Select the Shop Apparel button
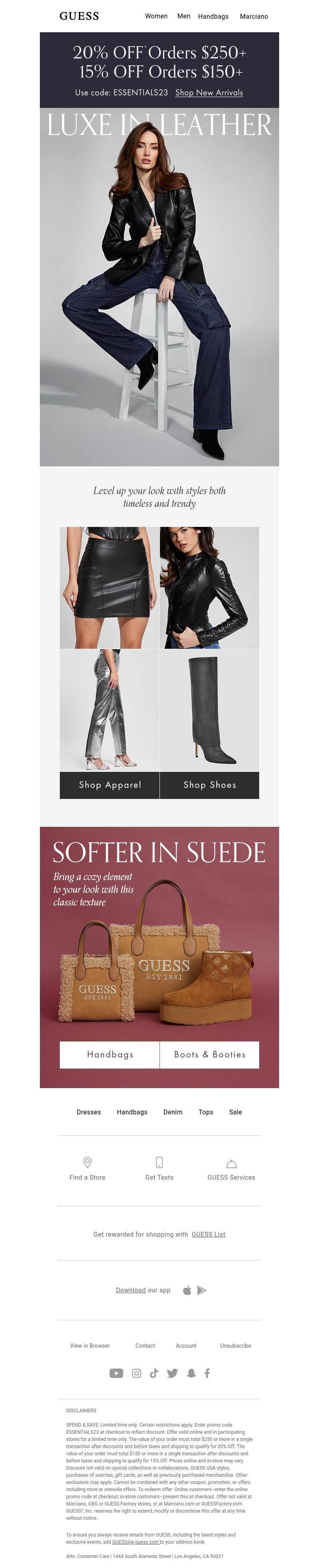319x1568 pixels. (x=110, y=785)
